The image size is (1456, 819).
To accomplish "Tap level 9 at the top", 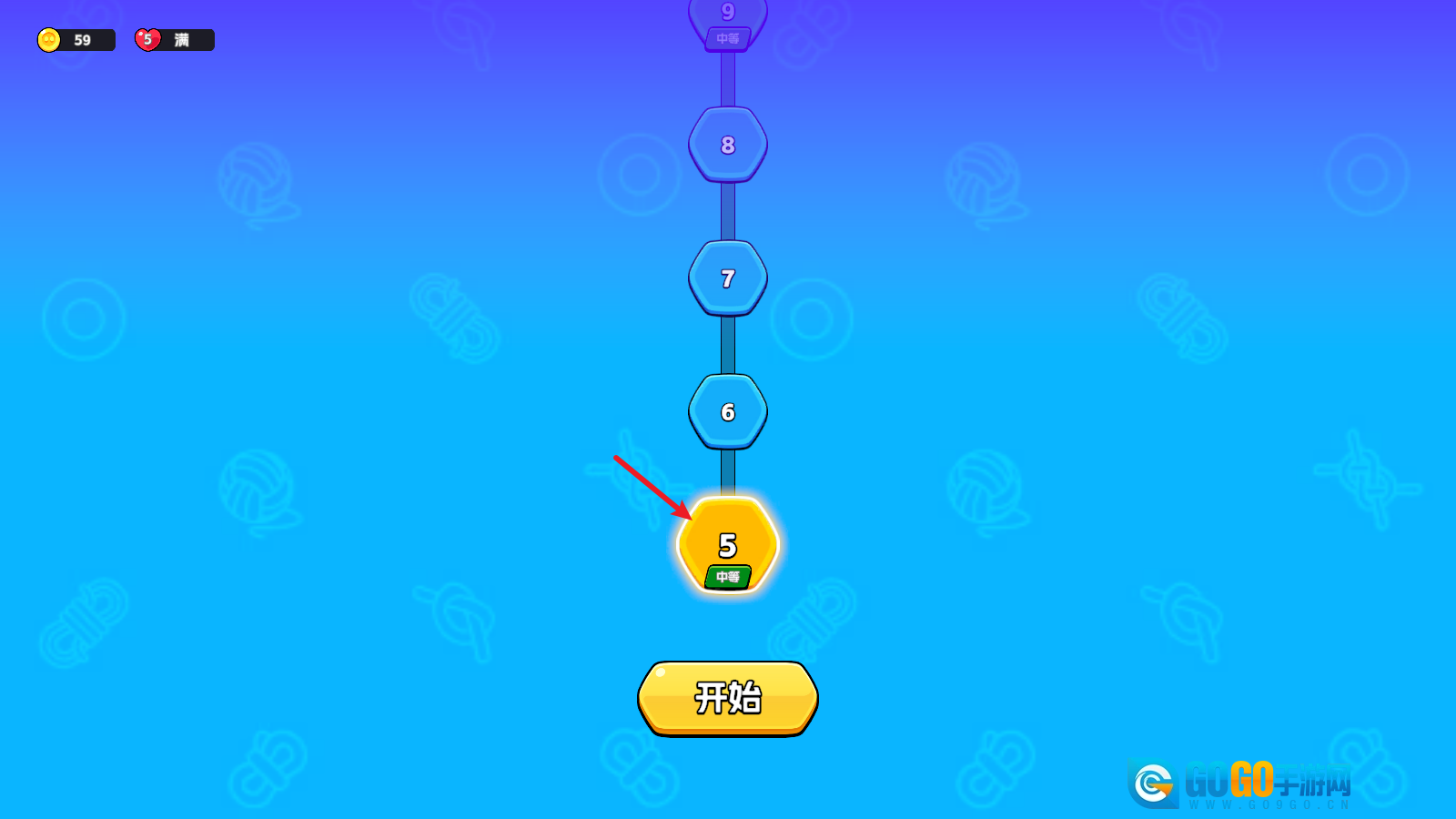I will [728, 18].
